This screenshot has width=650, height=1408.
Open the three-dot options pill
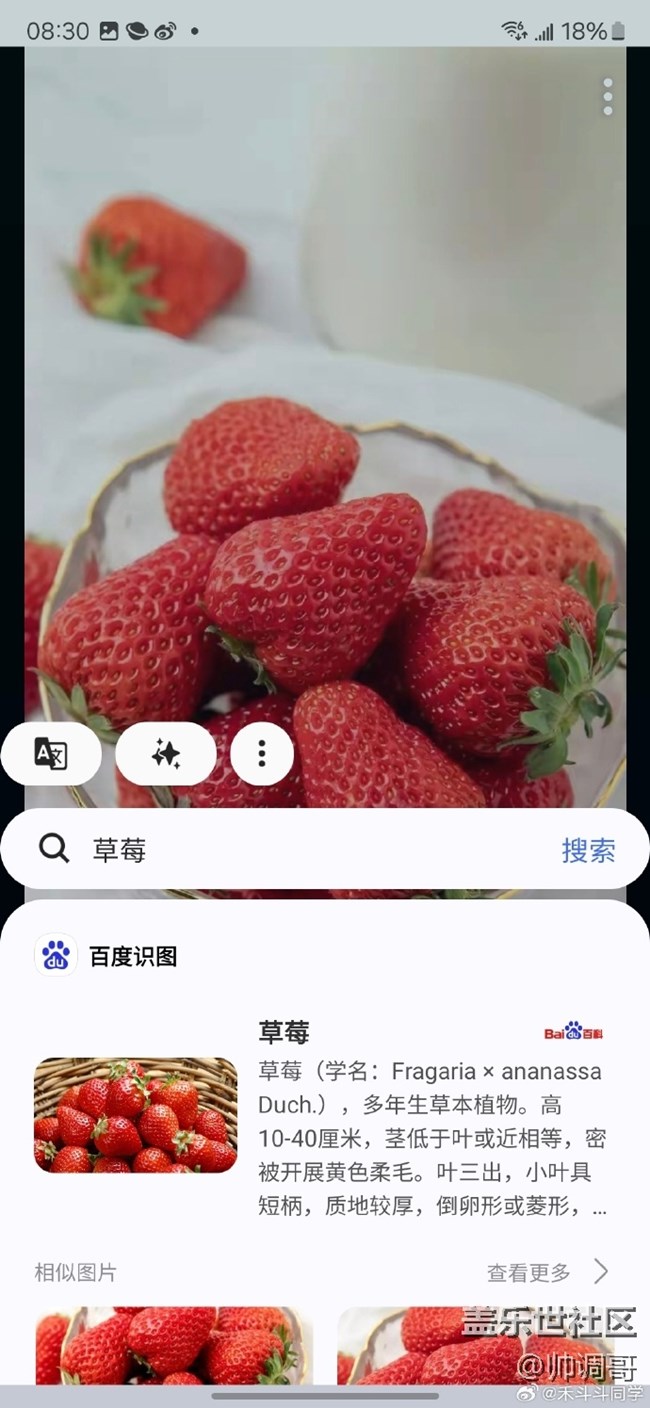262,753
